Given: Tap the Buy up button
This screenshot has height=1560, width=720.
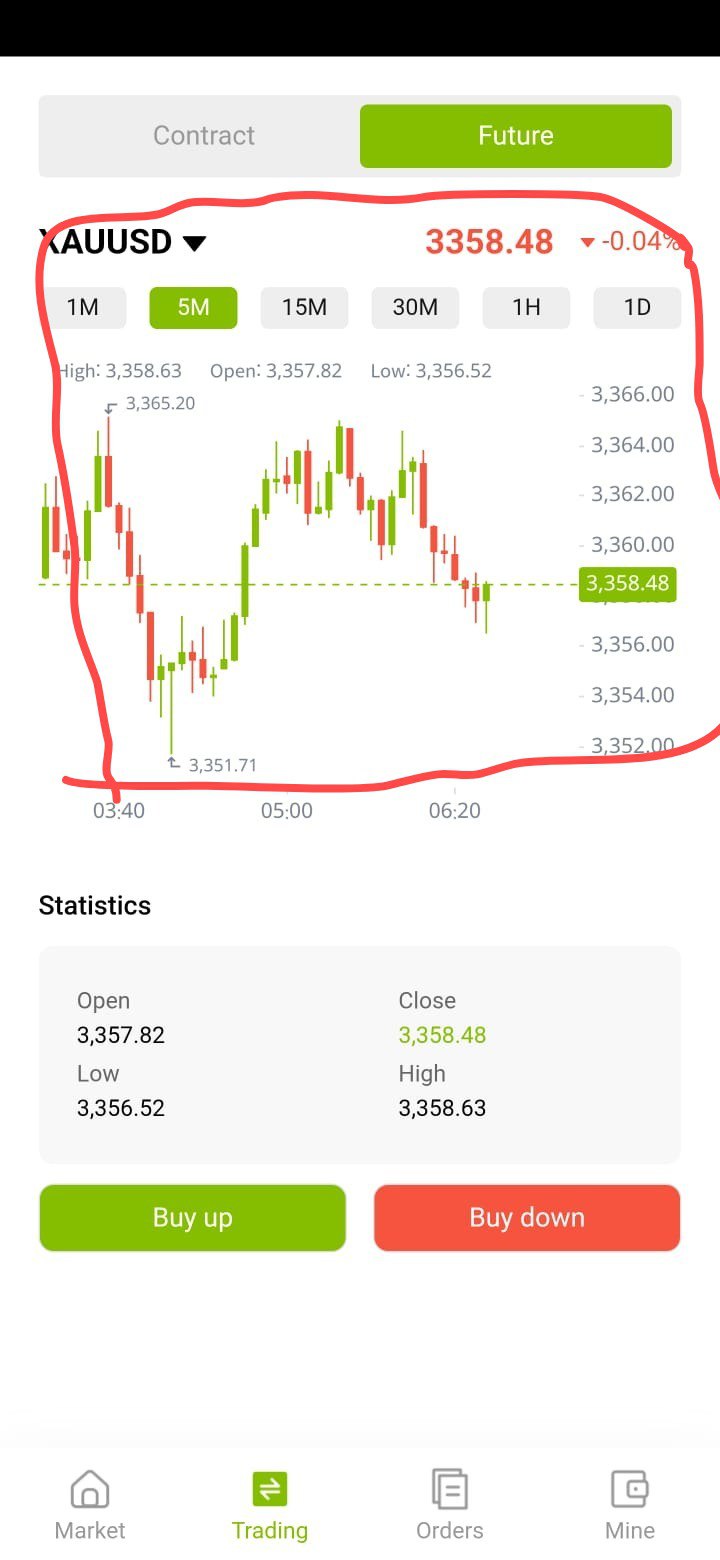Looking at the screenshot, I should [193, 1218].
